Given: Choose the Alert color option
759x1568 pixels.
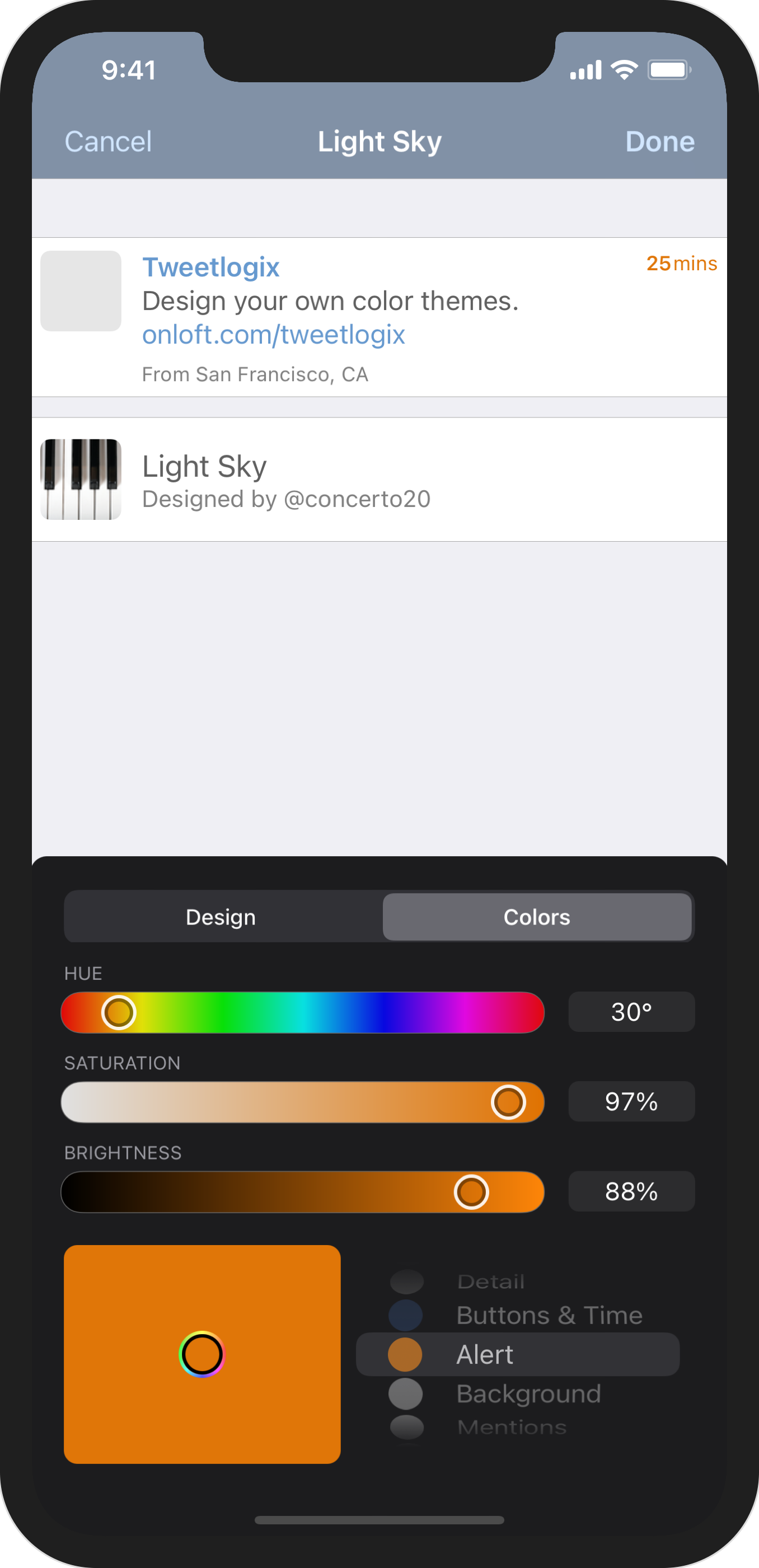Looking at the screenshot, I should click(x=517, y=1354).
